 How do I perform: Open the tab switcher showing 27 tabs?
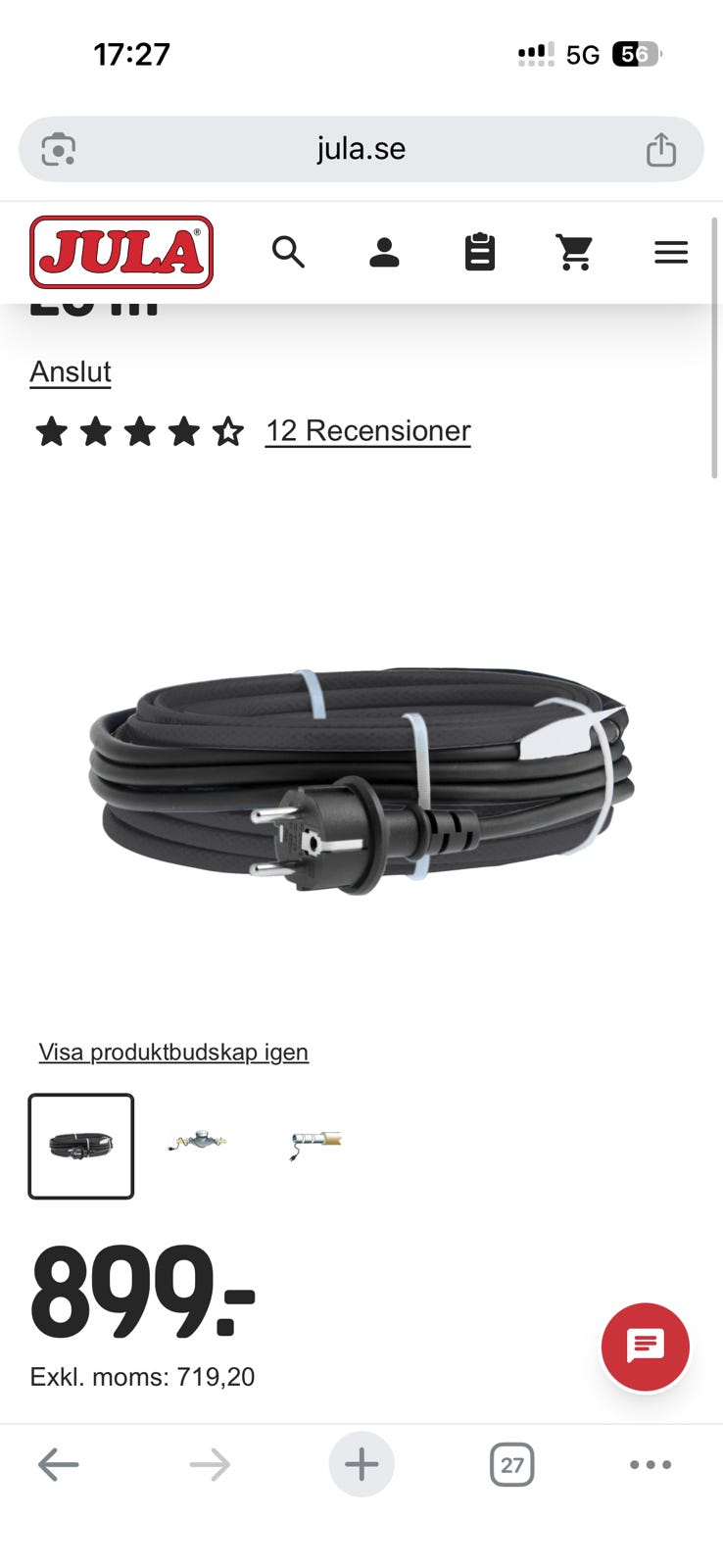point(511,1465)
